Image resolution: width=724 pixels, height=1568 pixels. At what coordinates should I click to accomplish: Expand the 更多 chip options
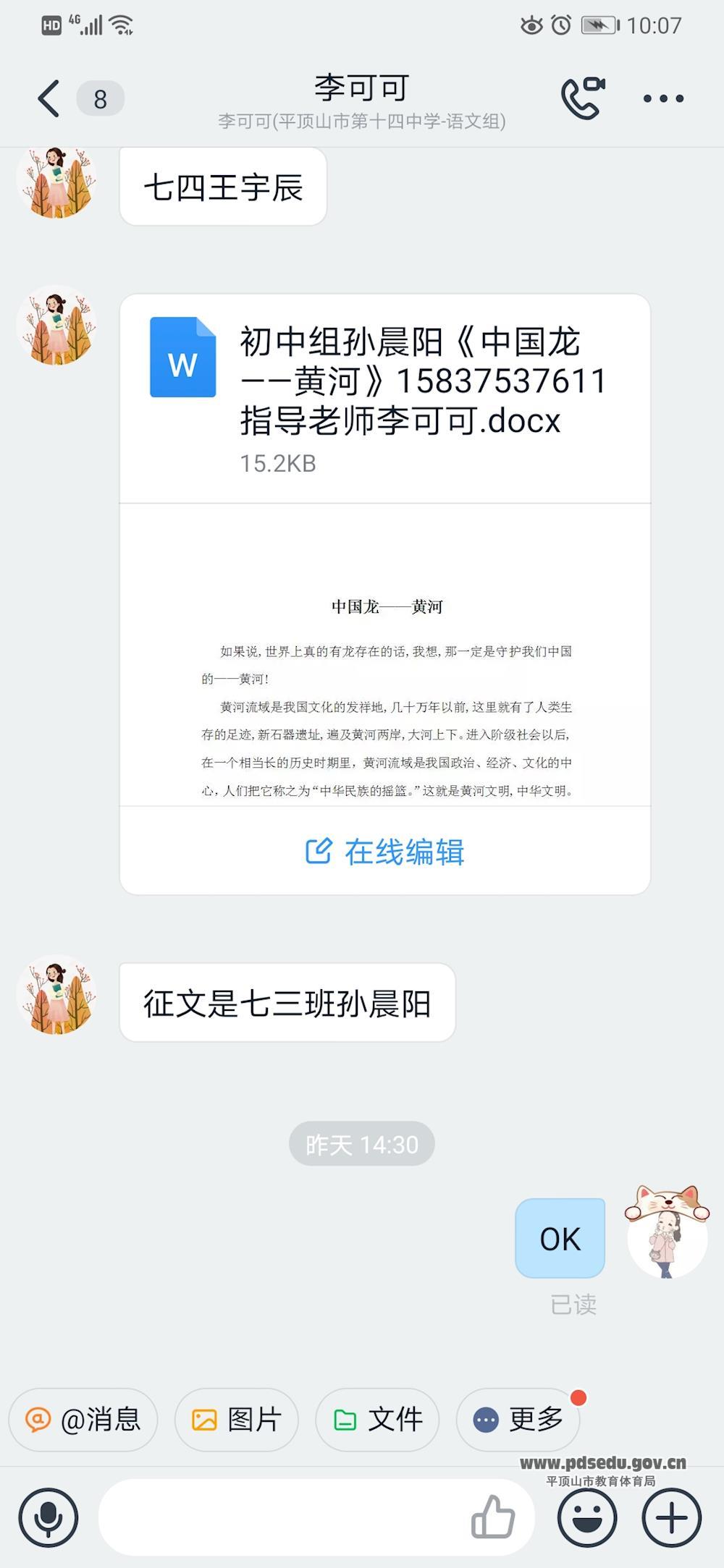pos(518,1420)
